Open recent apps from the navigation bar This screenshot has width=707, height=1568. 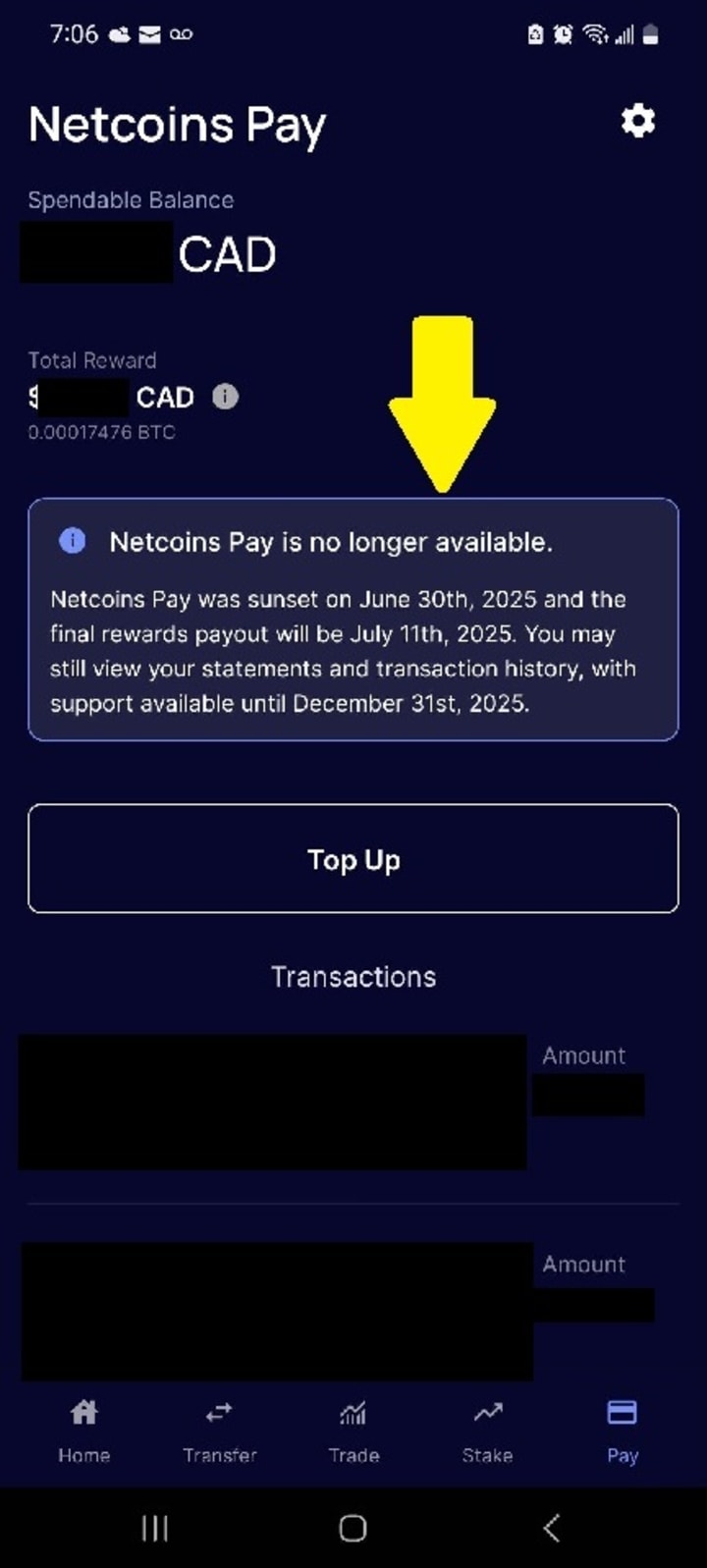pos(155,1528)
